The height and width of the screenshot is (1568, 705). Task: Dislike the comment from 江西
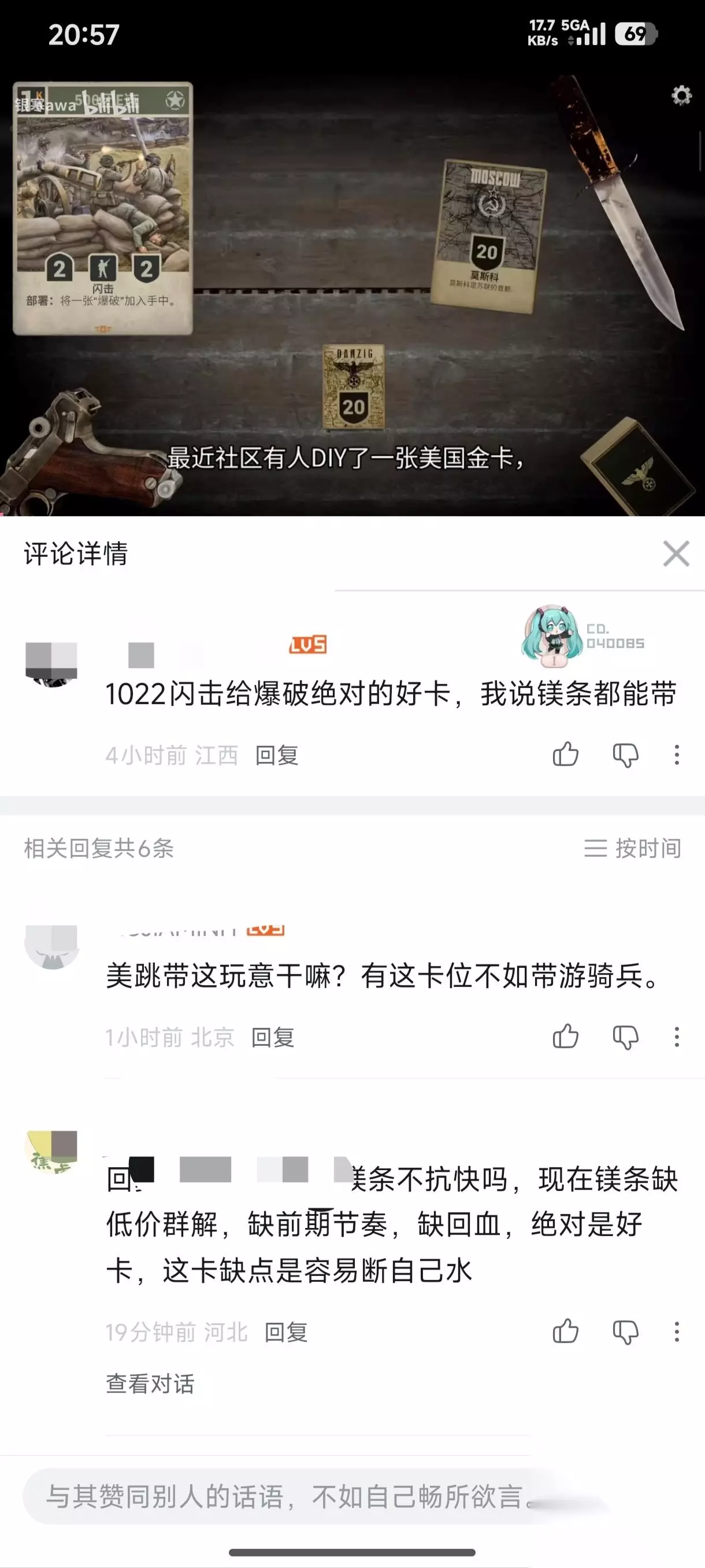625,755
